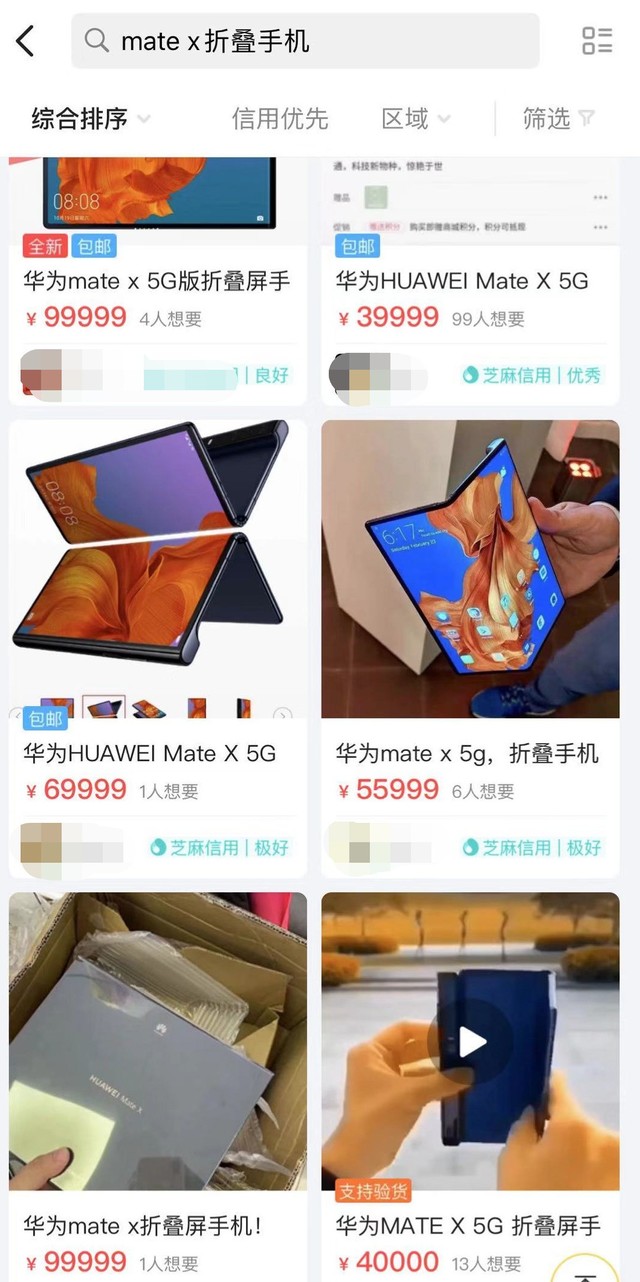Select the 信用优先 sort option

[280, 119]
